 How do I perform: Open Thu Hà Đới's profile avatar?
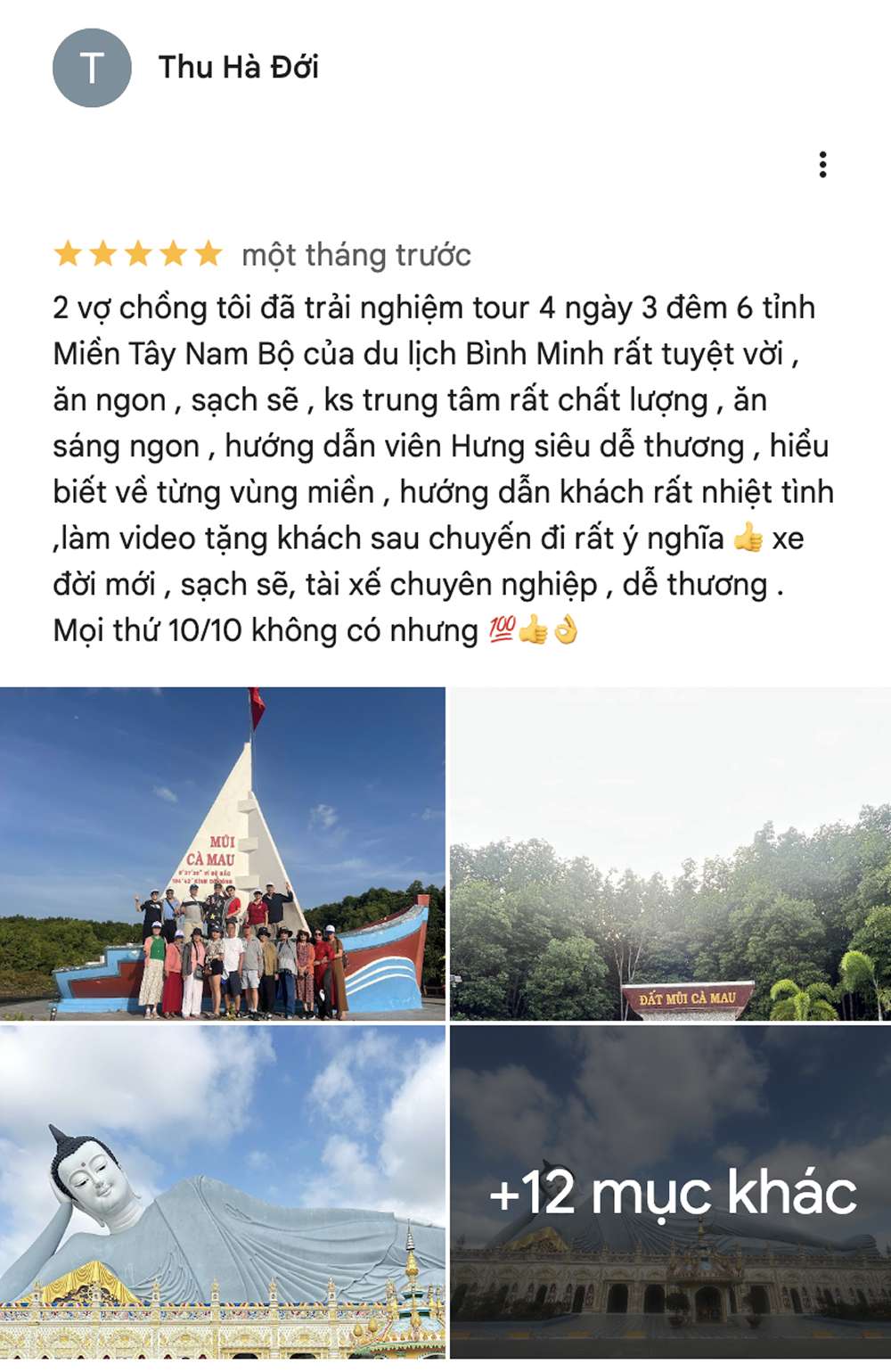92,68
